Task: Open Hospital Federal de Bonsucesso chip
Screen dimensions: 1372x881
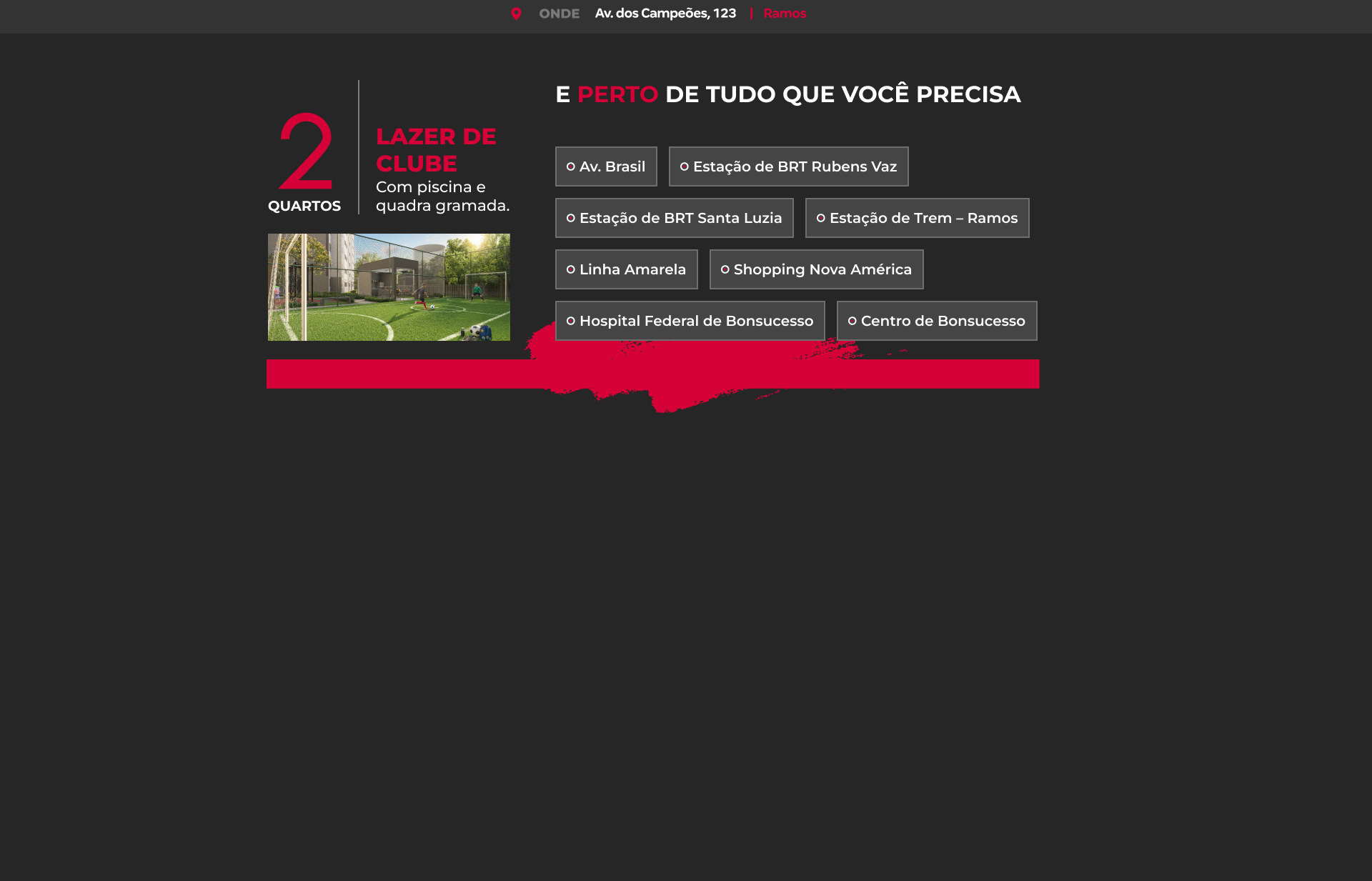Action: coord(690,321)
